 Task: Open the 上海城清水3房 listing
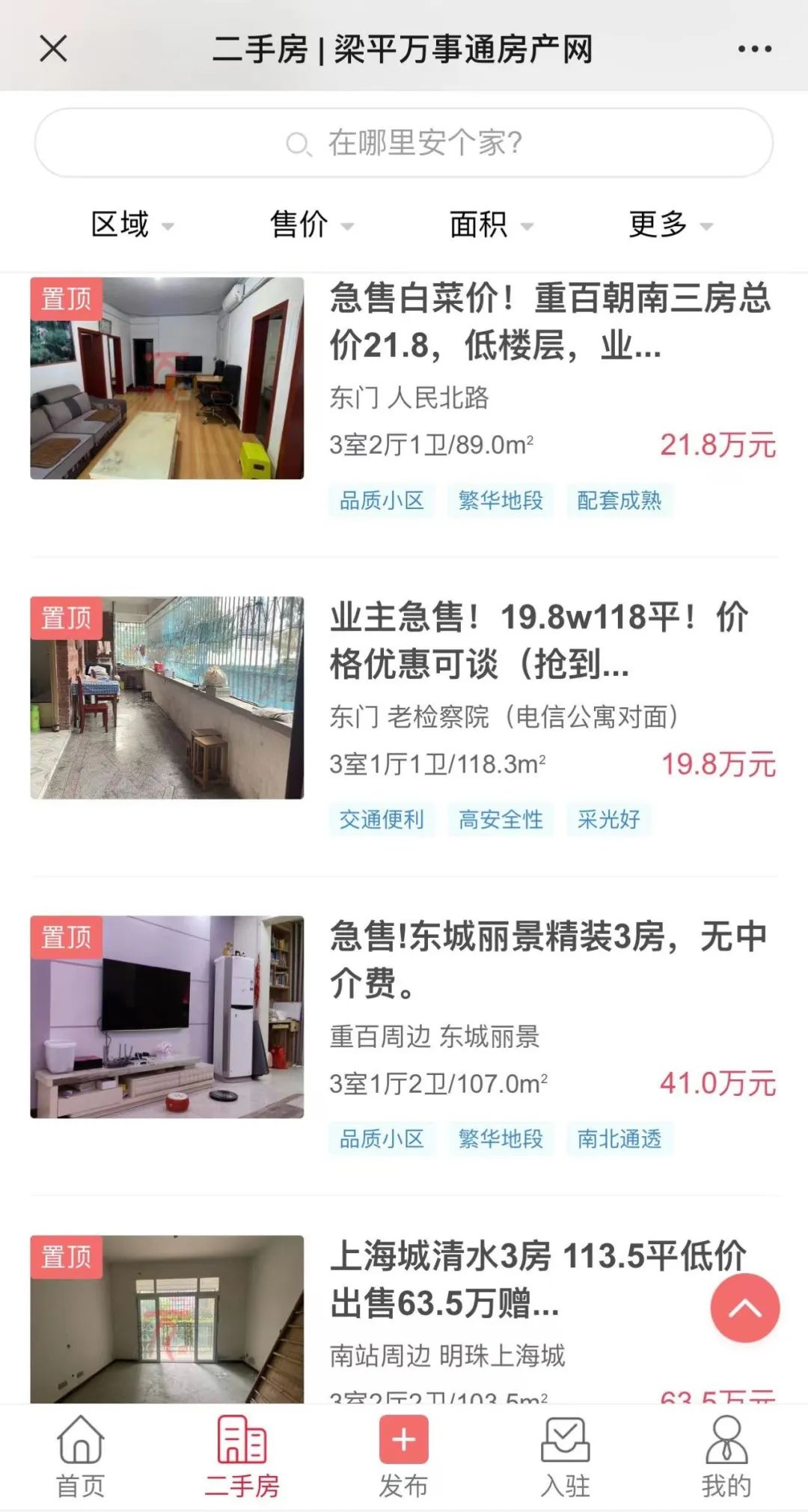404,1319
